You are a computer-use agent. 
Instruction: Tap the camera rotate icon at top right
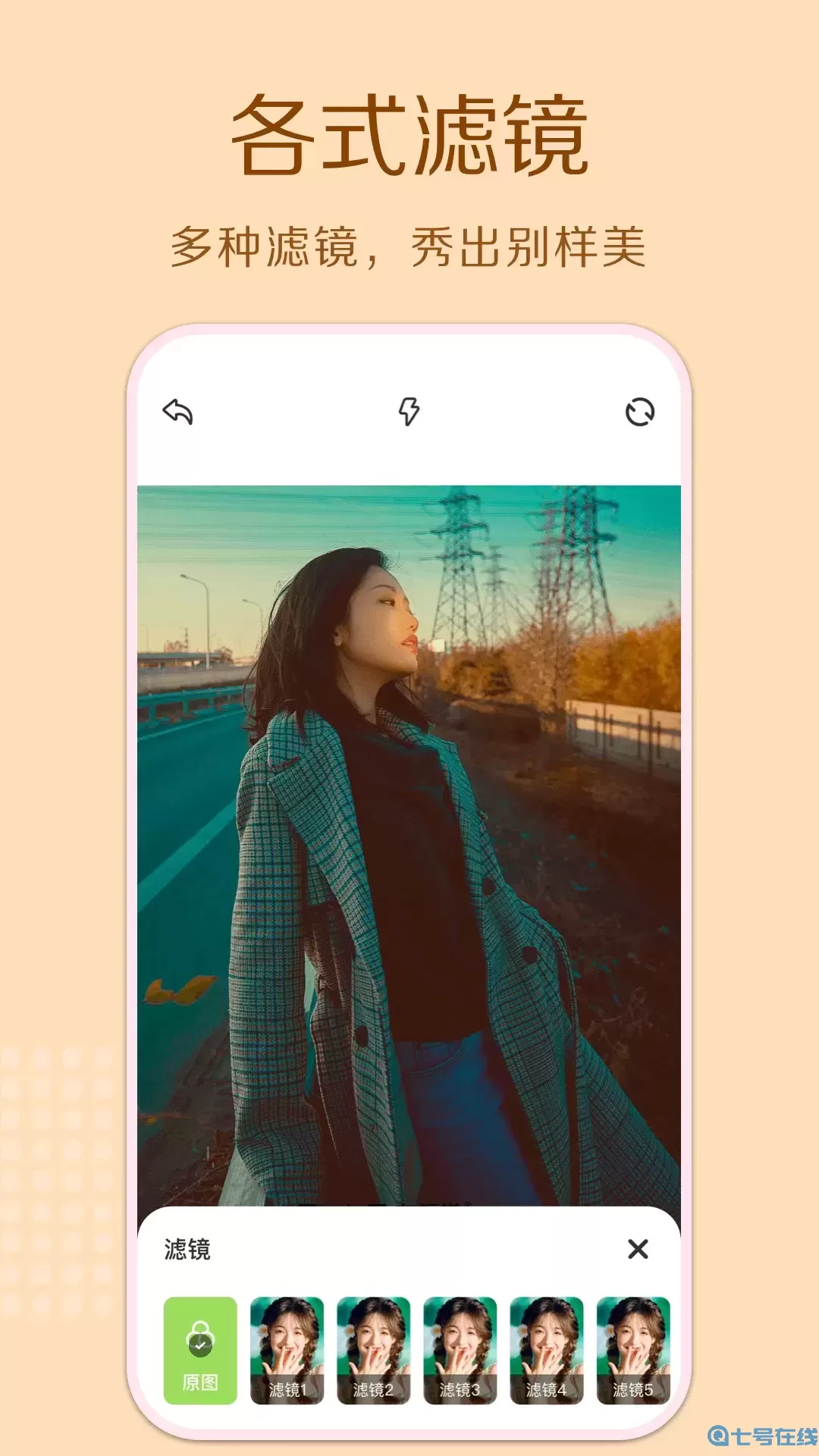641,411
